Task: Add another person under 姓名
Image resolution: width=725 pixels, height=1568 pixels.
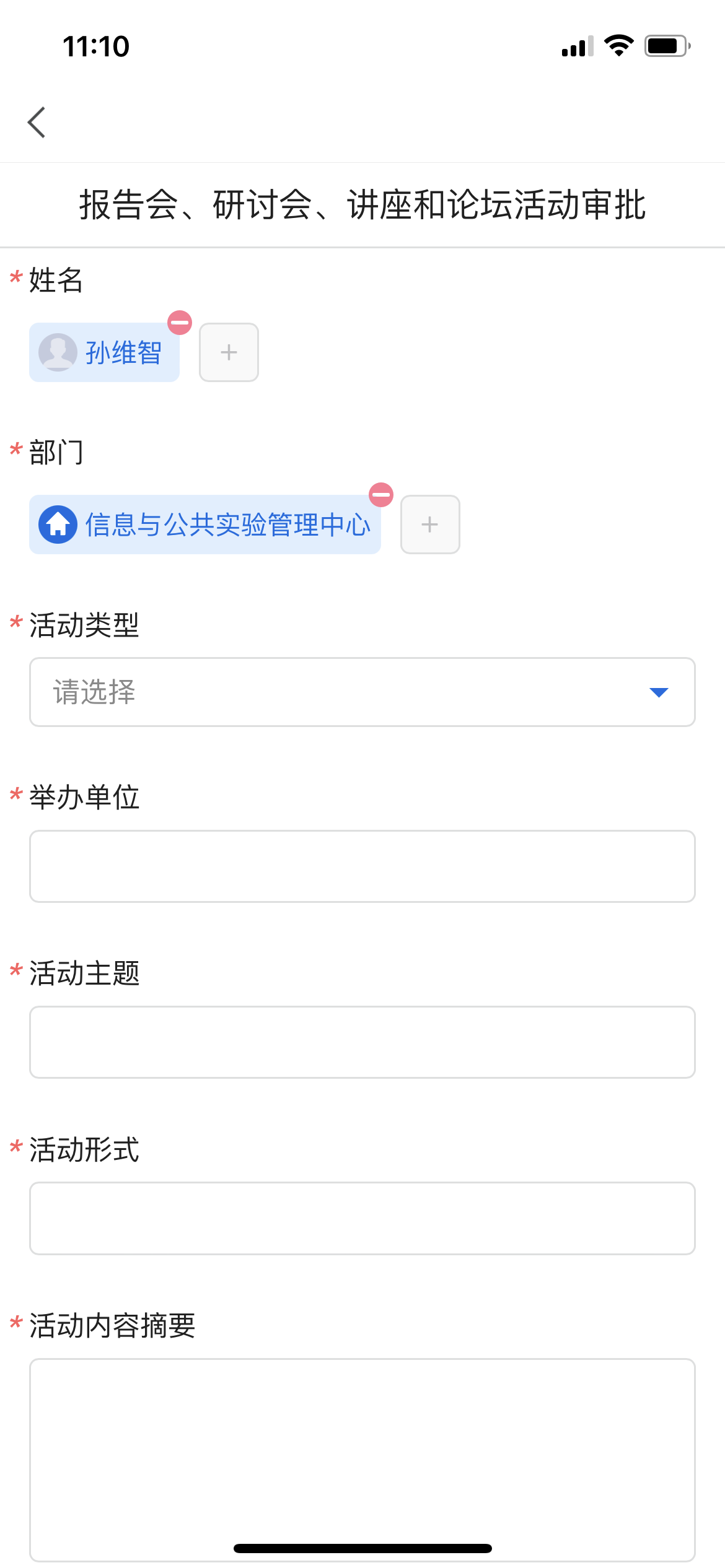Action: tap(229, 352)
